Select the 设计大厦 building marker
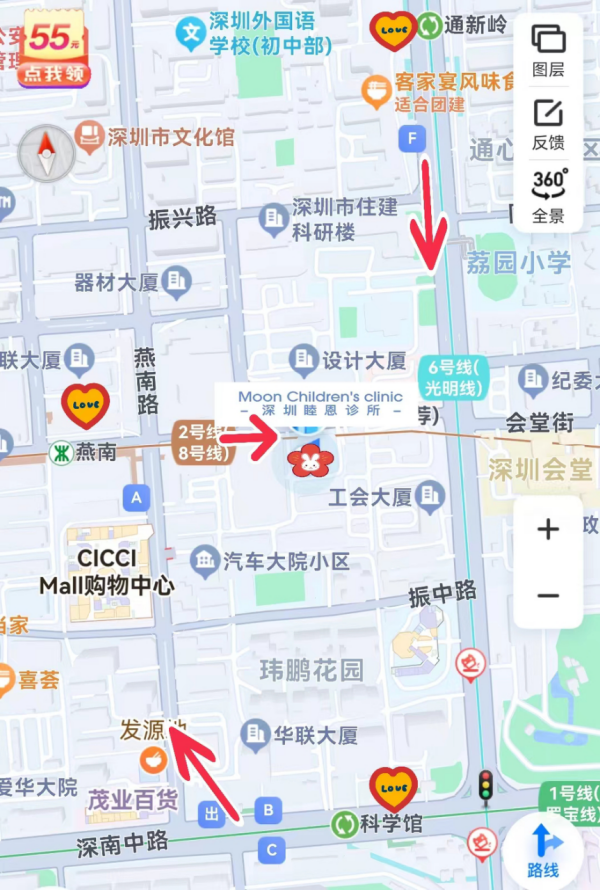This screenshot has height=890, width=600. [x=303, y=358]
